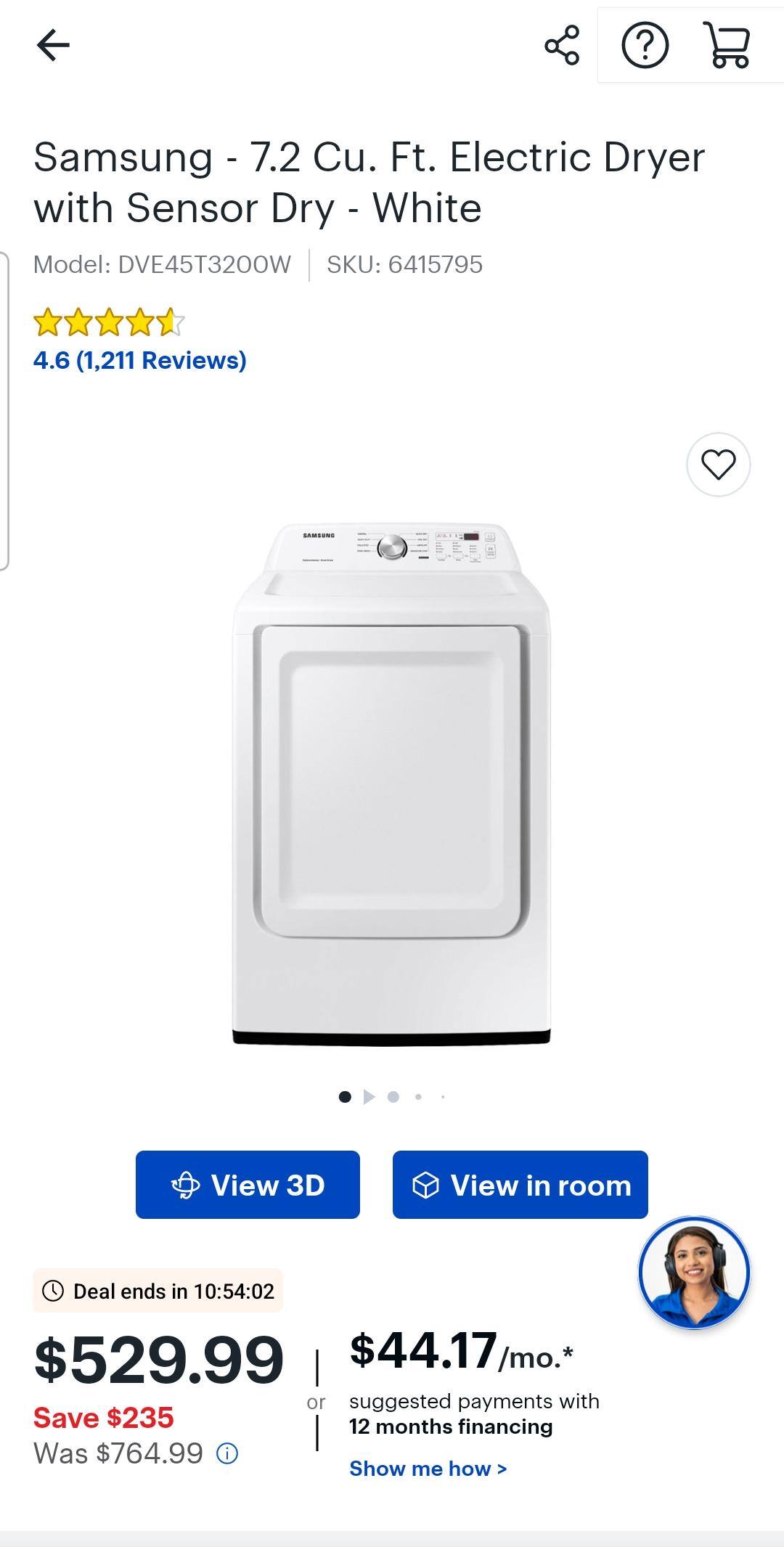Go back to the previous page

point(53,45)
